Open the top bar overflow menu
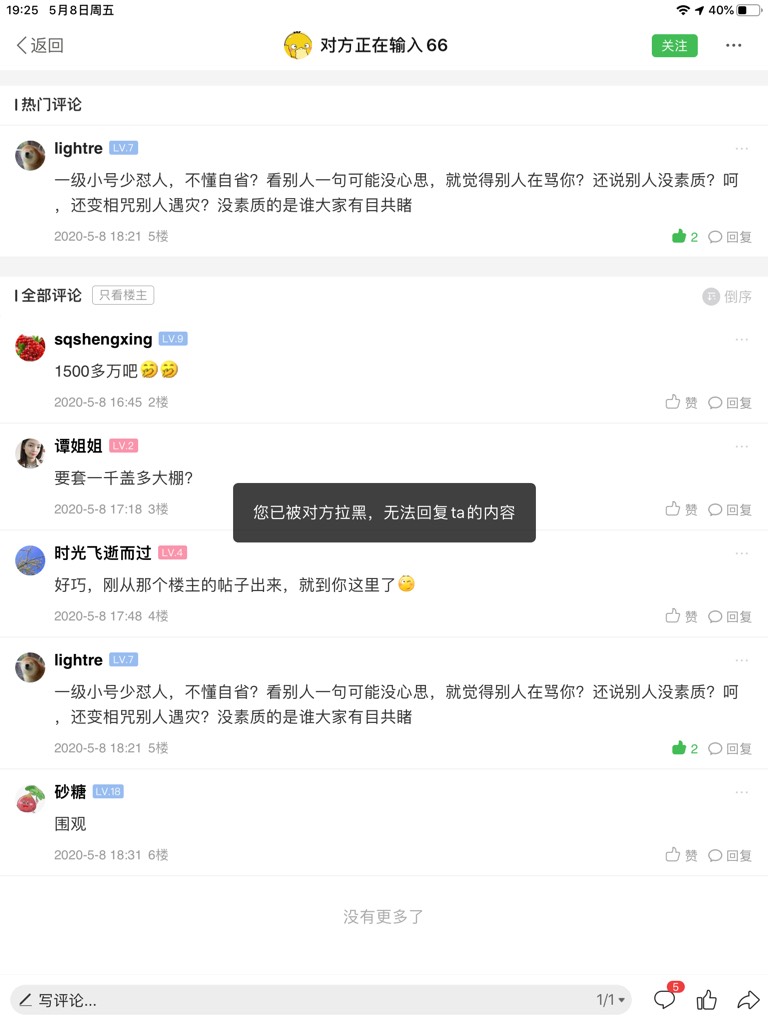The image size is (768, 1024). [x=734, y=45]
